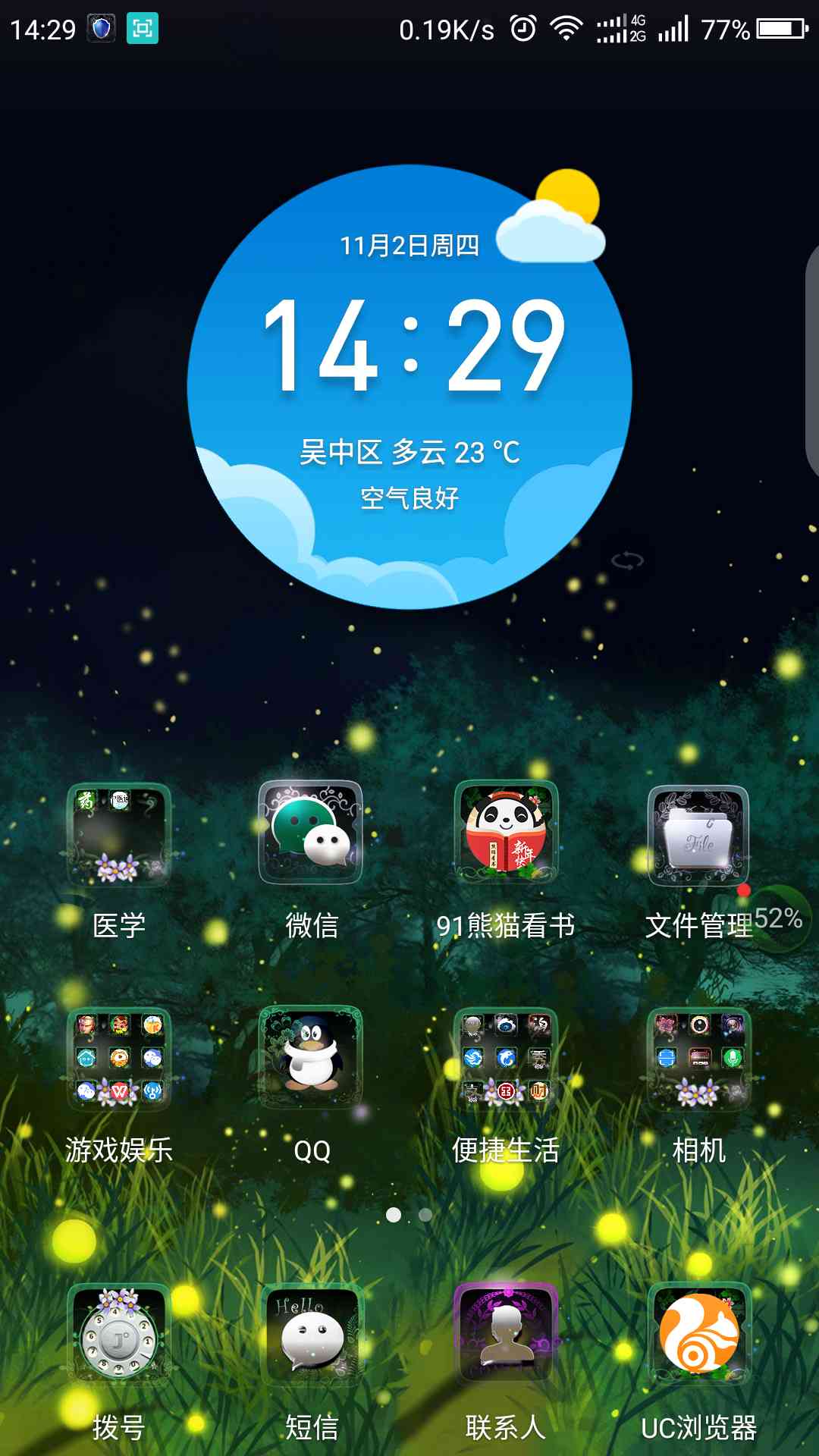Open the 医学 folder
This screenshot has height=1456, width=819.
pyautogui.click(x=119, y=834)
